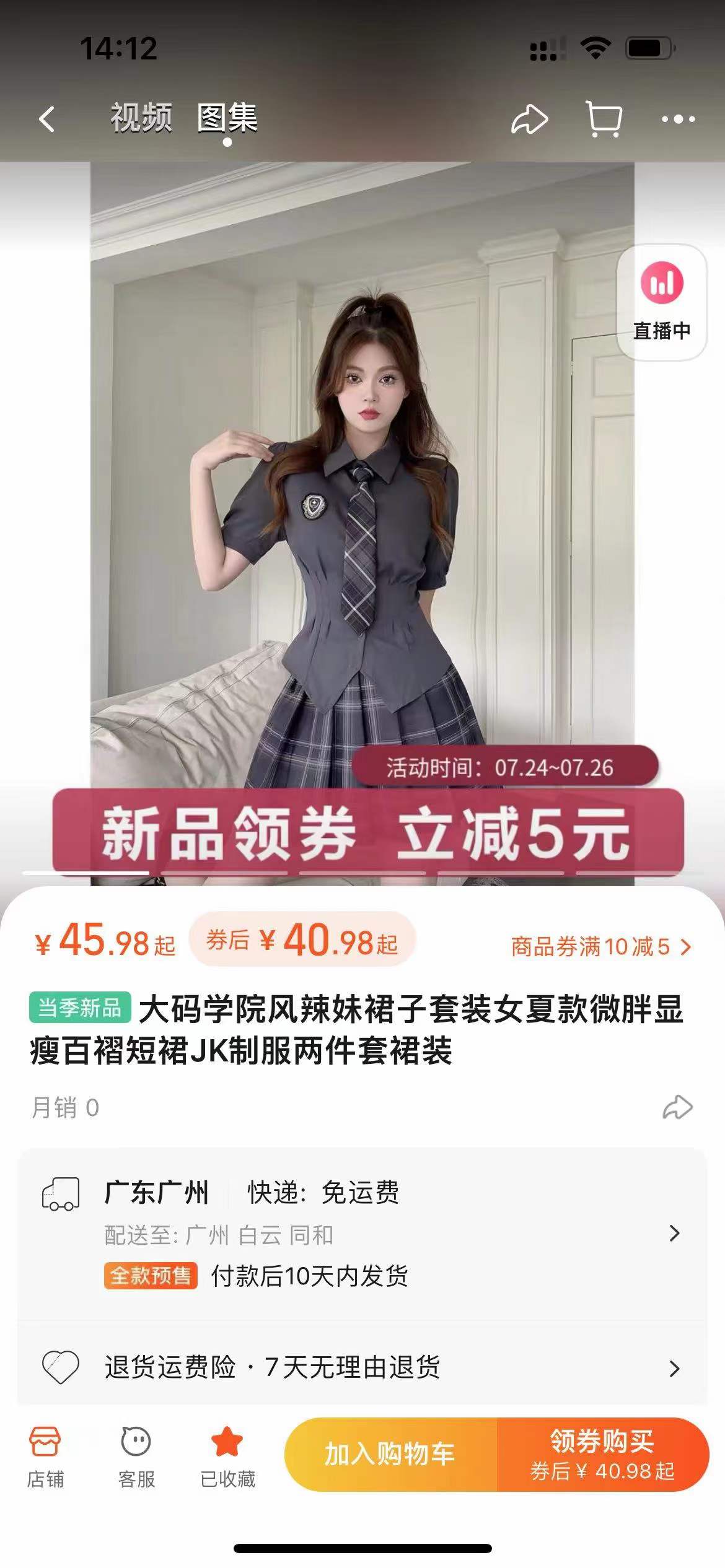This screenshot has height=1568, width=725.
Task: Open the three-dot overflow menu
Action: 678,119
